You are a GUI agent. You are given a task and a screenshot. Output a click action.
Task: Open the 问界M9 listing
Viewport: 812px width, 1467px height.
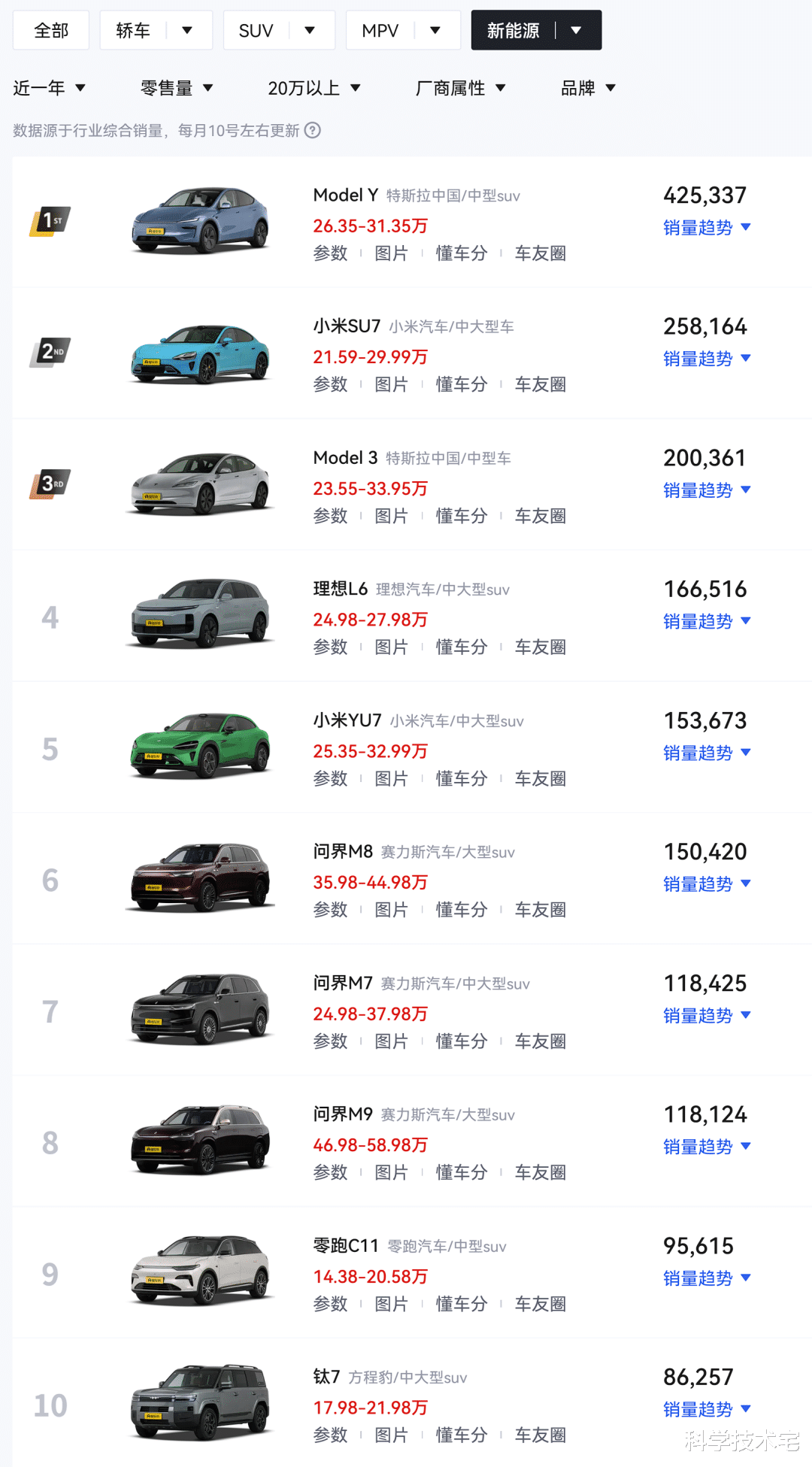pyautogui.click(x=343, y=1114)
